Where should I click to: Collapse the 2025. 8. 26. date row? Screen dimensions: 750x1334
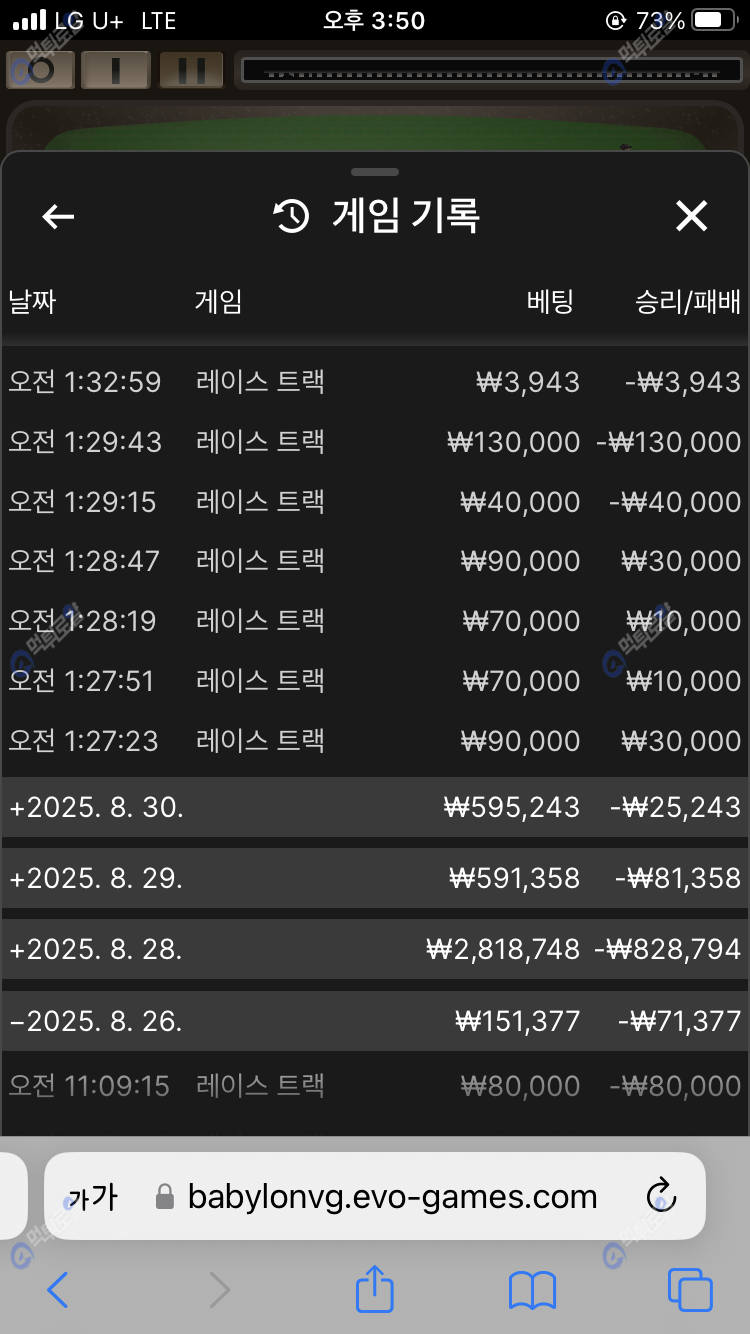pyautogui.click(x=375, y=1021)
